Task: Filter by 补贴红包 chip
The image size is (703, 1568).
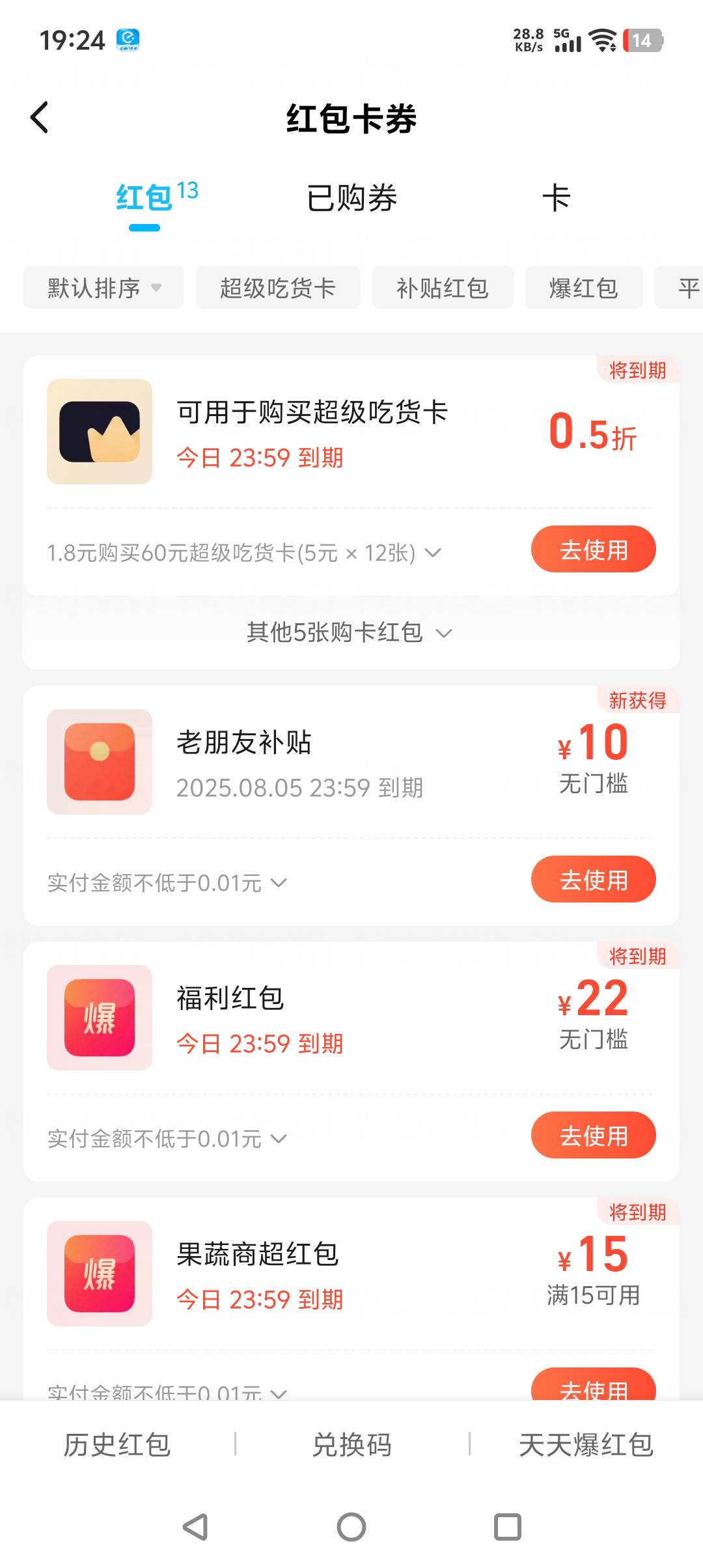Action: (x=443, y=287)
